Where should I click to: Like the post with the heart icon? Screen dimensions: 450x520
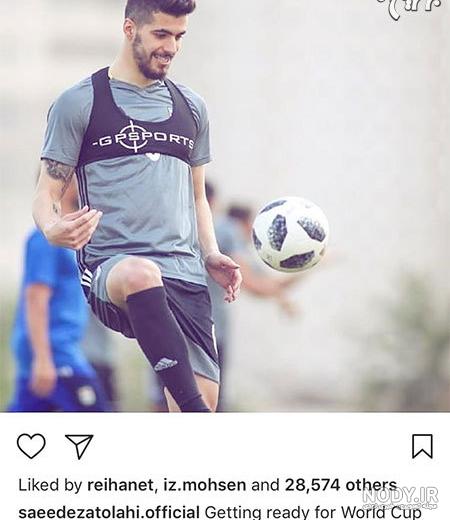coord(31,446)
